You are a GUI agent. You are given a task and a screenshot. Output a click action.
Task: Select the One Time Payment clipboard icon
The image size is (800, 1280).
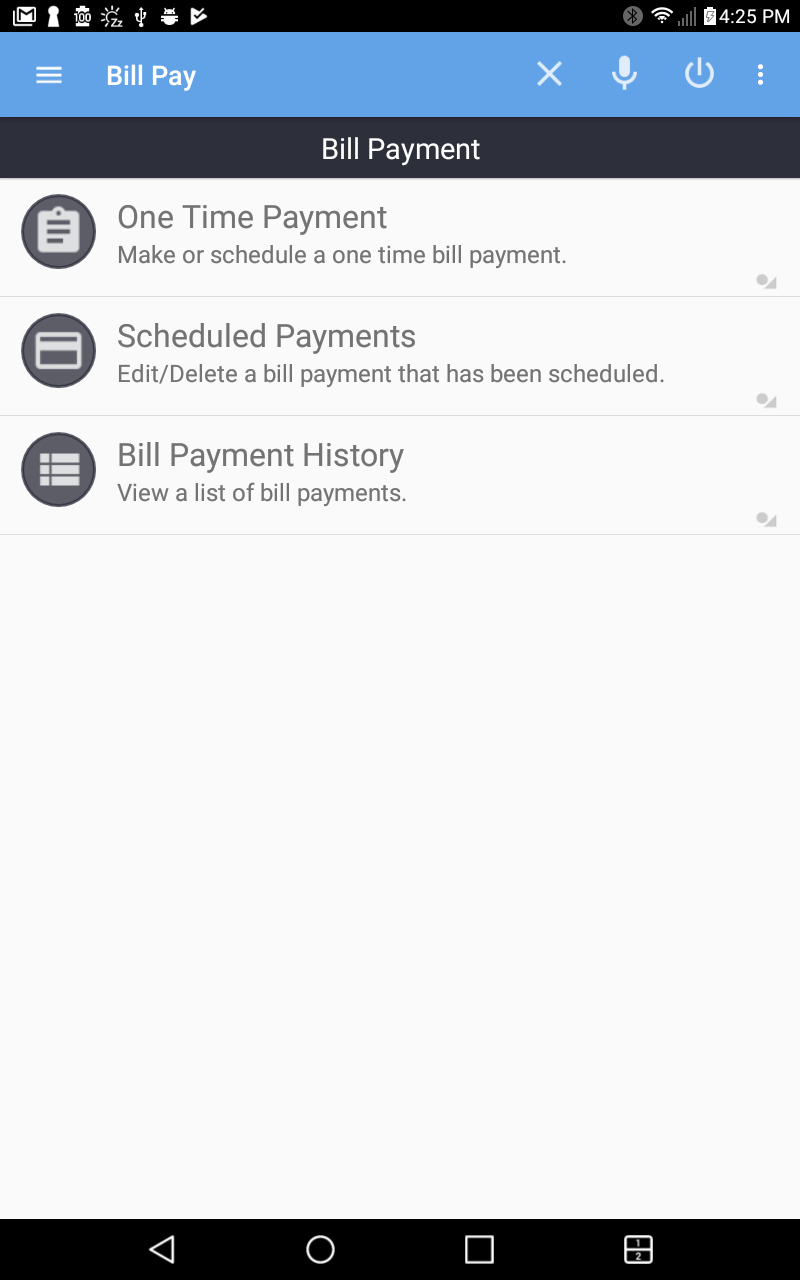(58, 231)
